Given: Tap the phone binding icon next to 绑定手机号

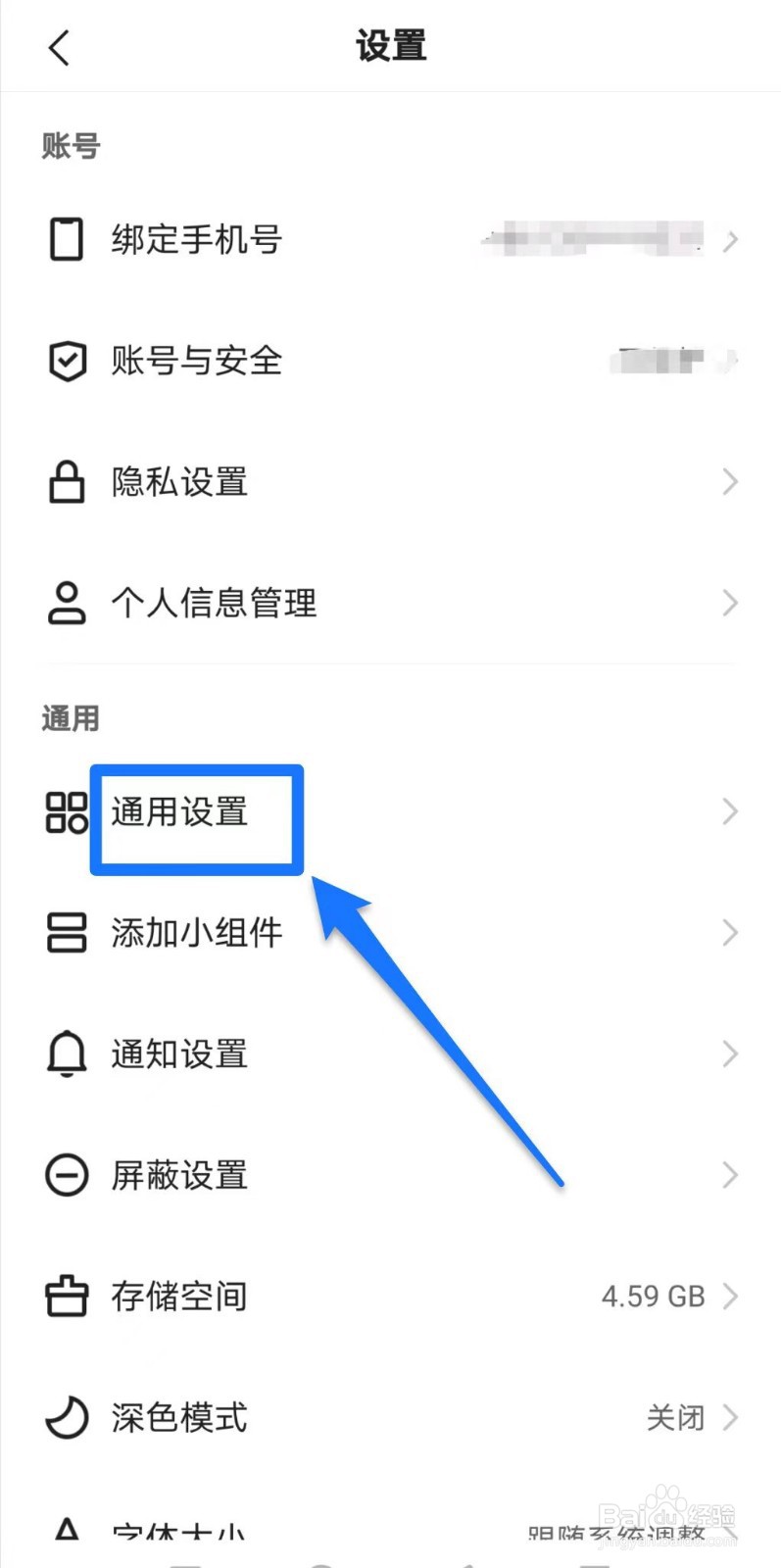Looking at the screenshot, I should click(65, 239).
